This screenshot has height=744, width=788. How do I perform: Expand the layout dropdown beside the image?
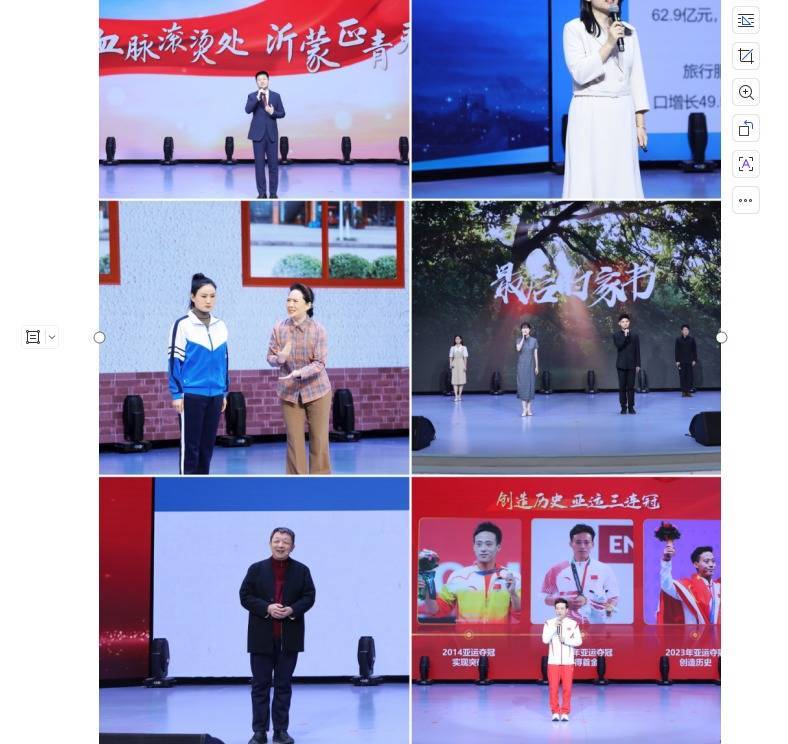(52, 338)
